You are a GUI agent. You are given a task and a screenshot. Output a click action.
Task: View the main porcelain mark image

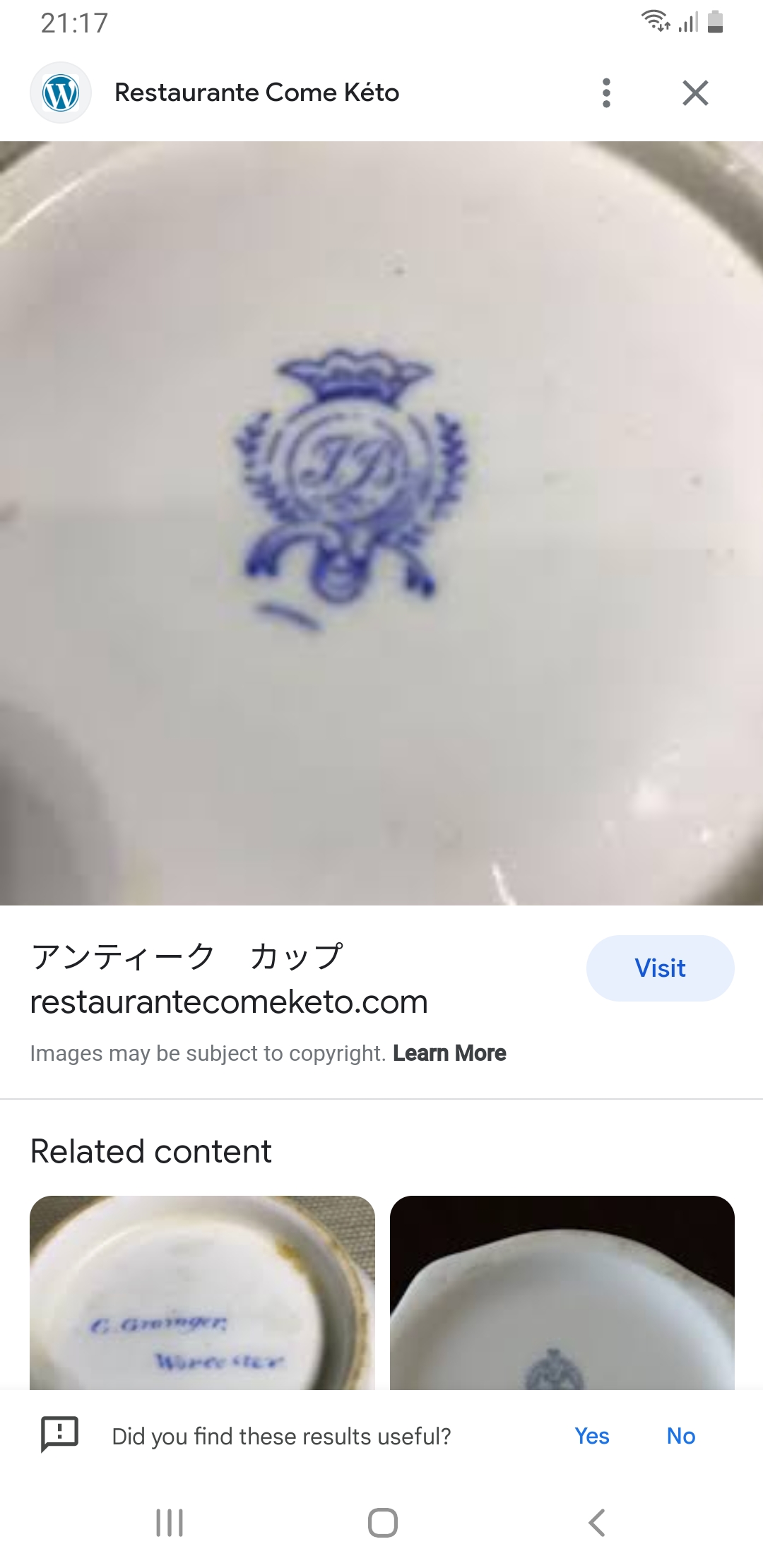coord(381,523)
